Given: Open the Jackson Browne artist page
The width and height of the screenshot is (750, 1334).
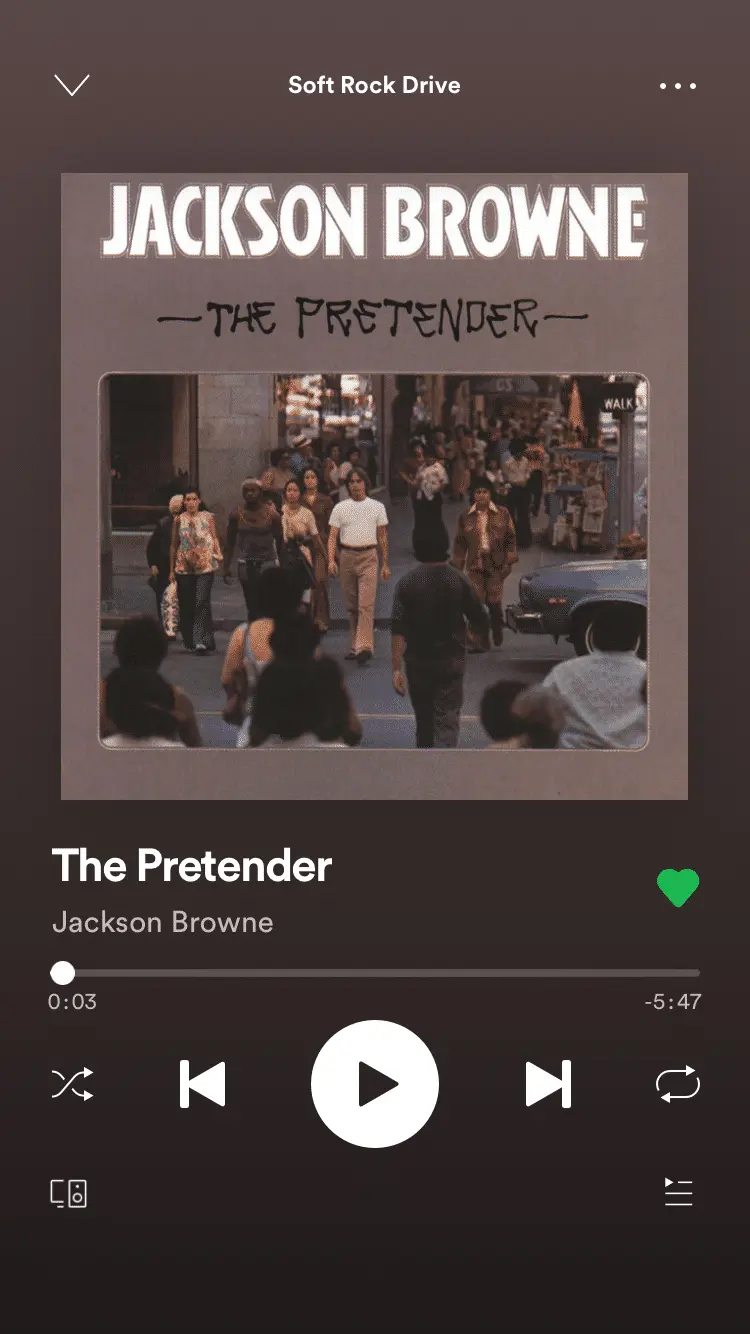Looking at the screenshot, I should pyautogui.click(x=162, y=922).
